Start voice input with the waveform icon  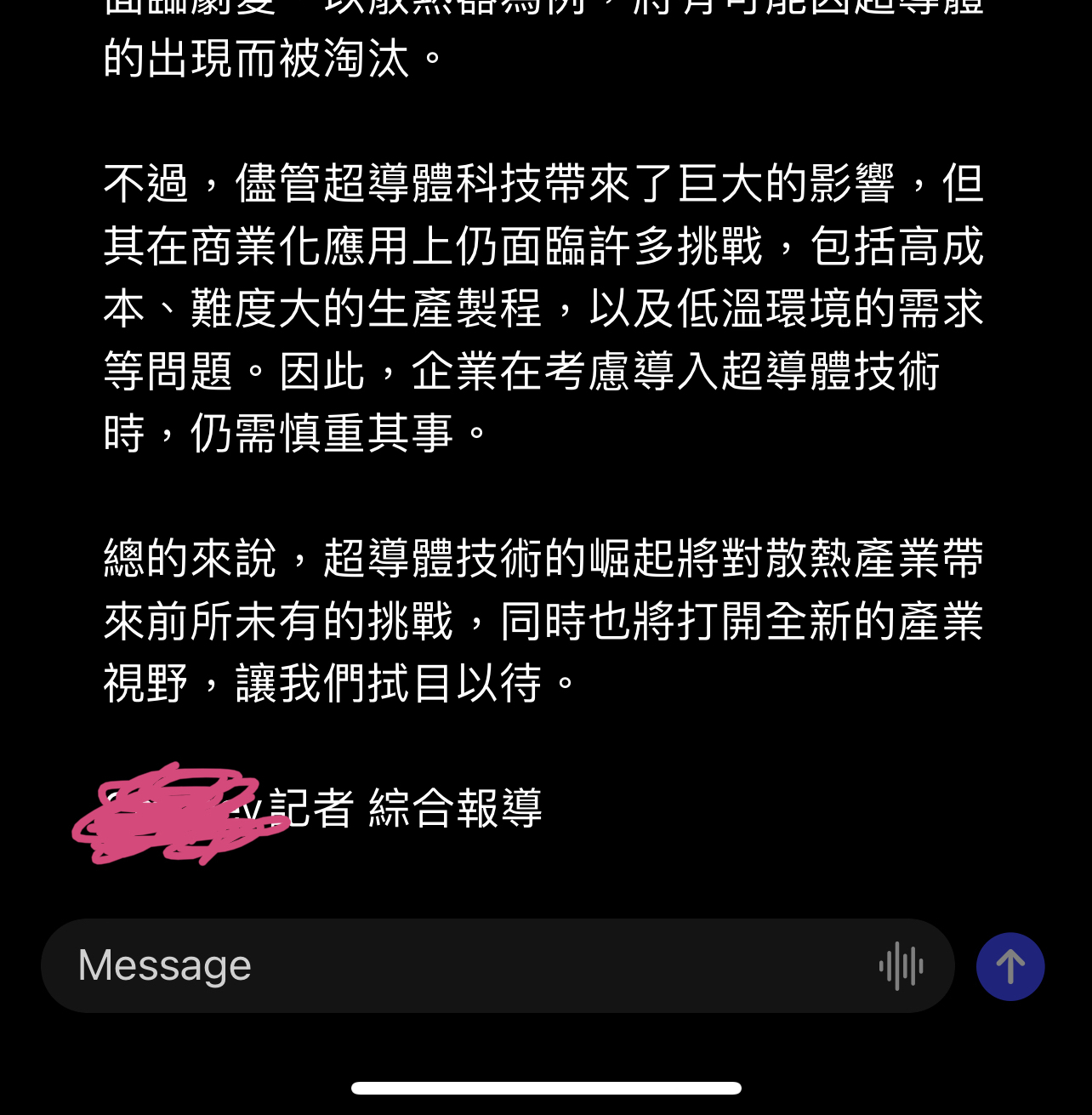coord(901,966)
